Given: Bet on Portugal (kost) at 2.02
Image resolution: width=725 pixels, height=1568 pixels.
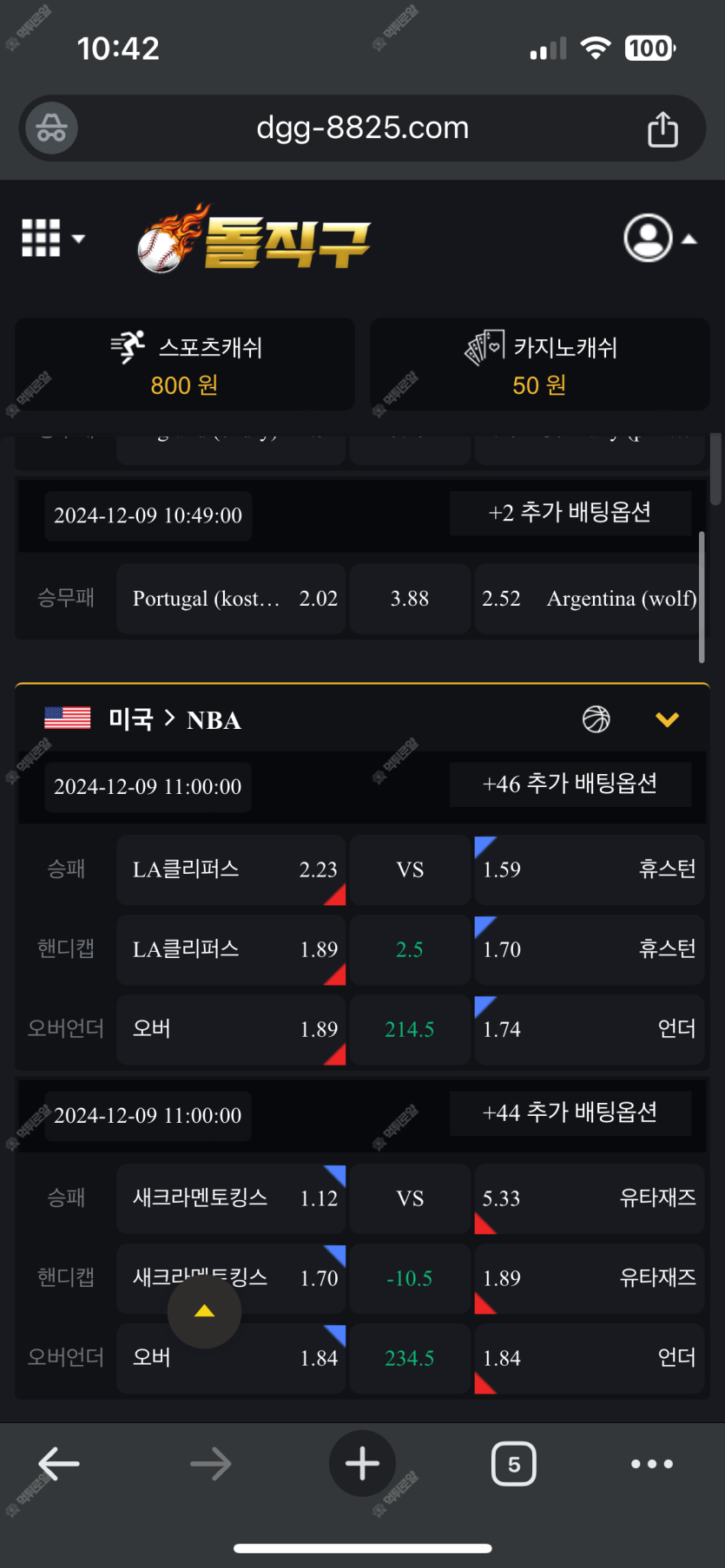Looking at the screenshot, I should click(231, 599).
